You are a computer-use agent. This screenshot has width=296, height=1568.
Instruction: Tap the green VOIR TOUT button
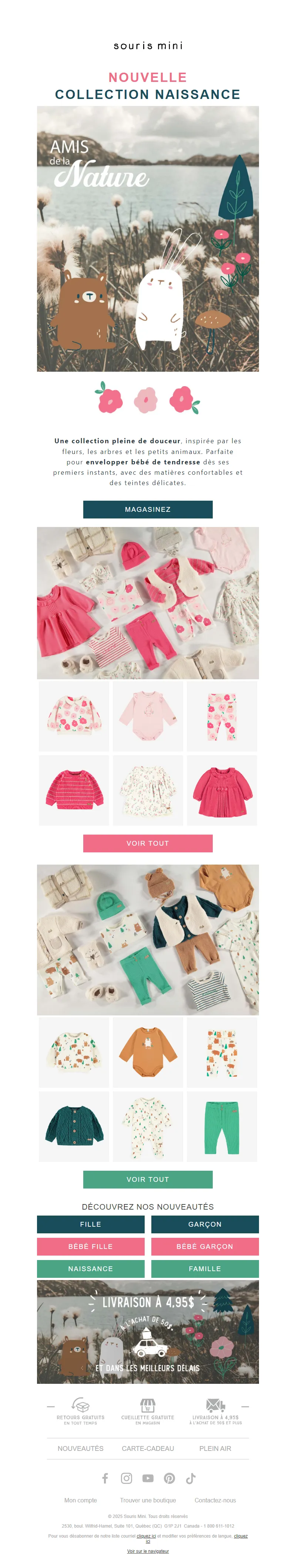pyautogui.click(x=148, y=1179)
